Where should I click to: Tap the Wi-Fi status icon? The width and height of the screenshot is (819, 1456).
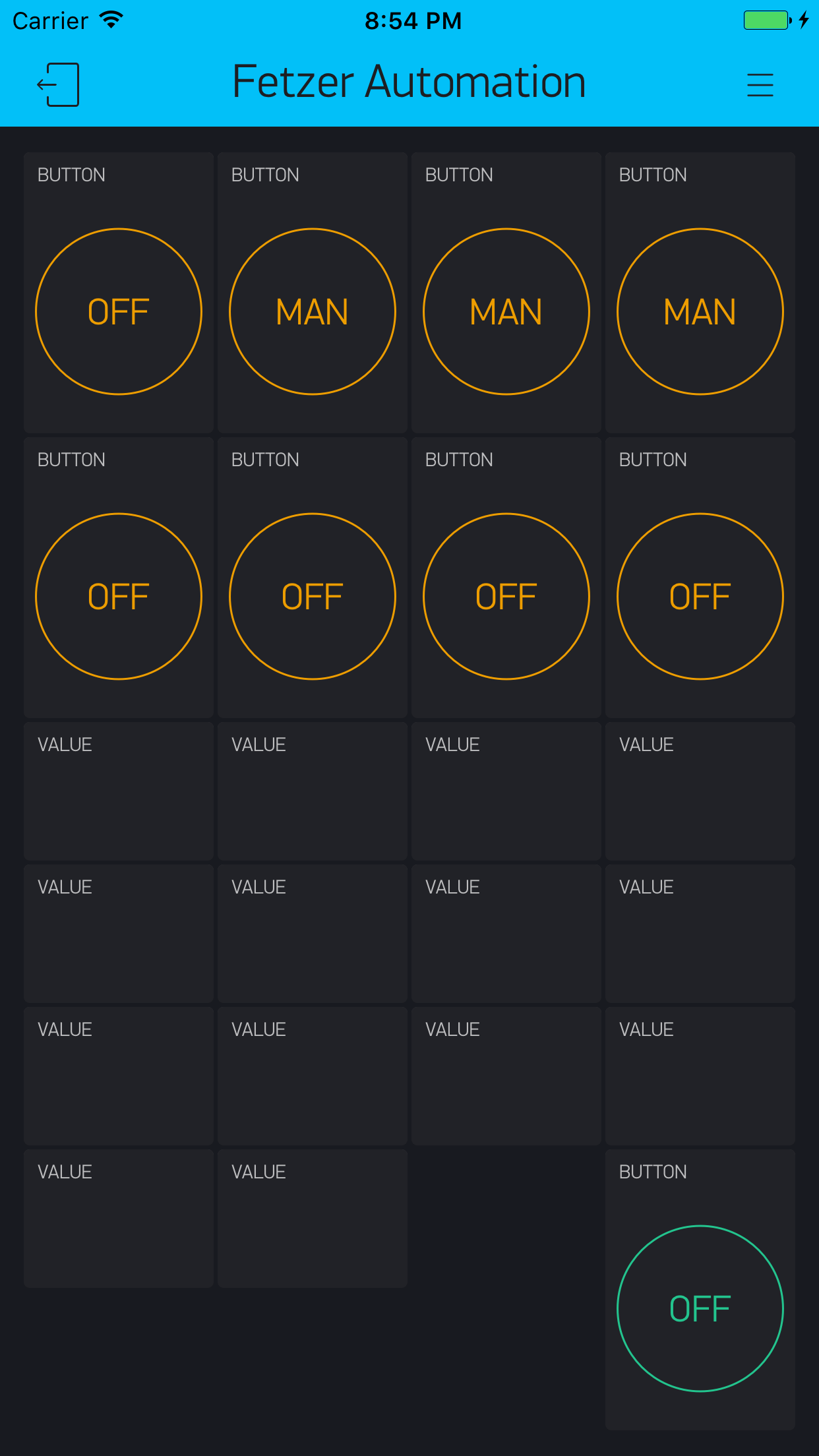click(110, 19)
